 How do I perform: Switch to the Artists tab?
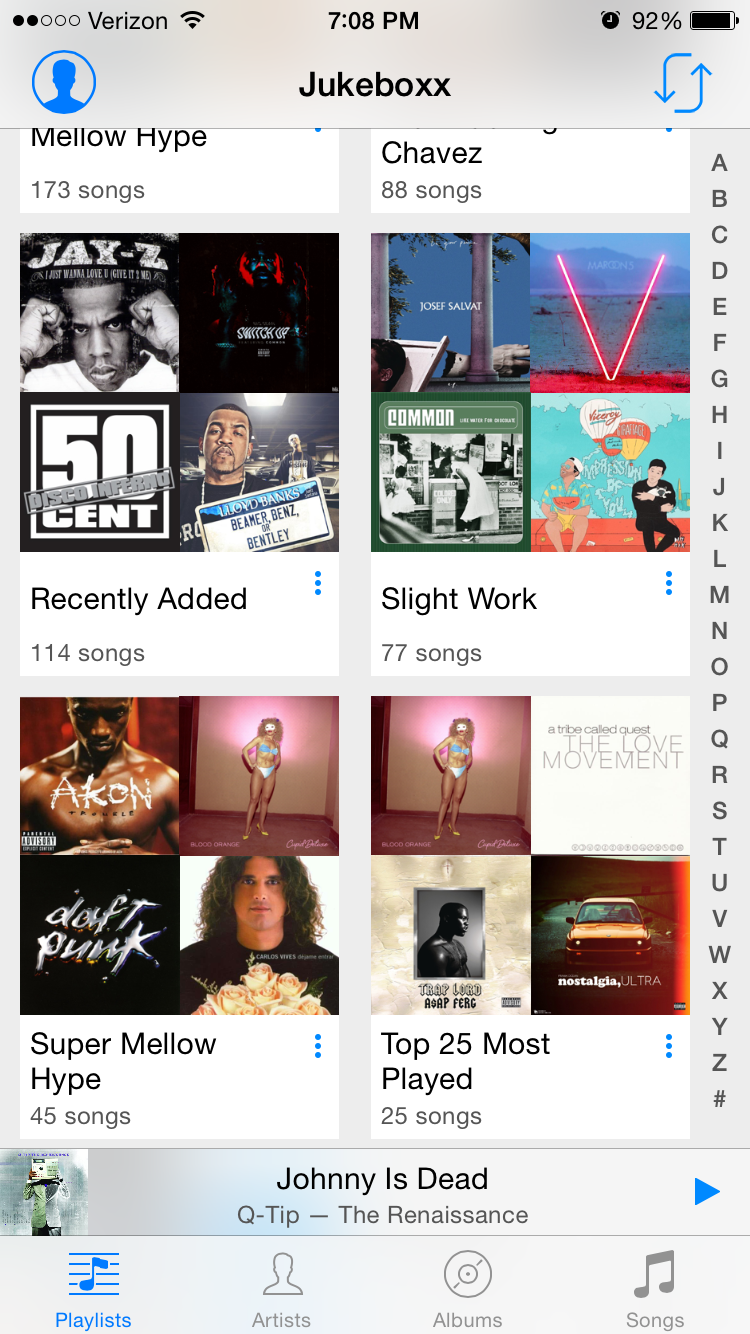click(281, 1289)
